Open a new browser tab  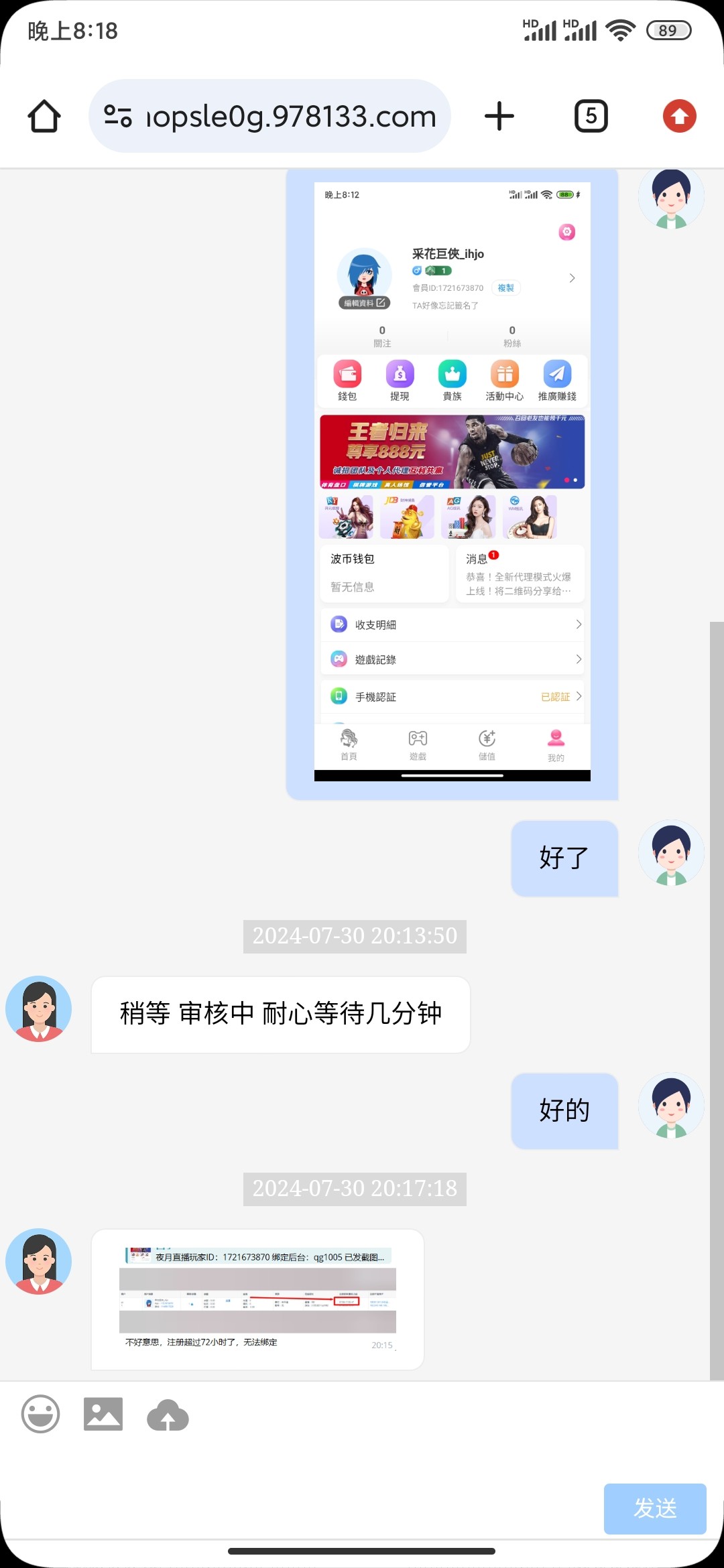point(499,117)
